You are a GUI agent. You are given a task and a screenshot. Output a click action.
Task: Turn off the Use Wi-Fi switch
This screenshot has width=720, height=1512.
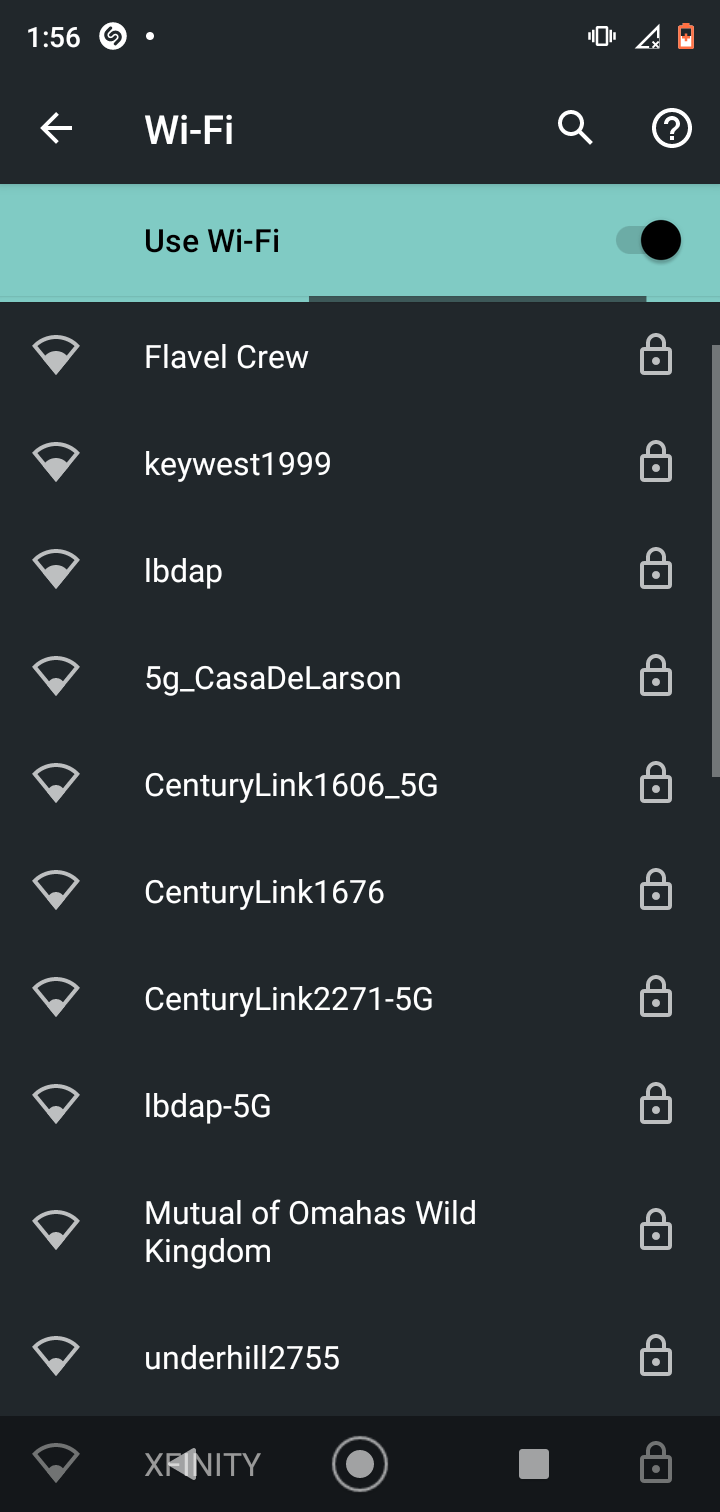point(649,241)
